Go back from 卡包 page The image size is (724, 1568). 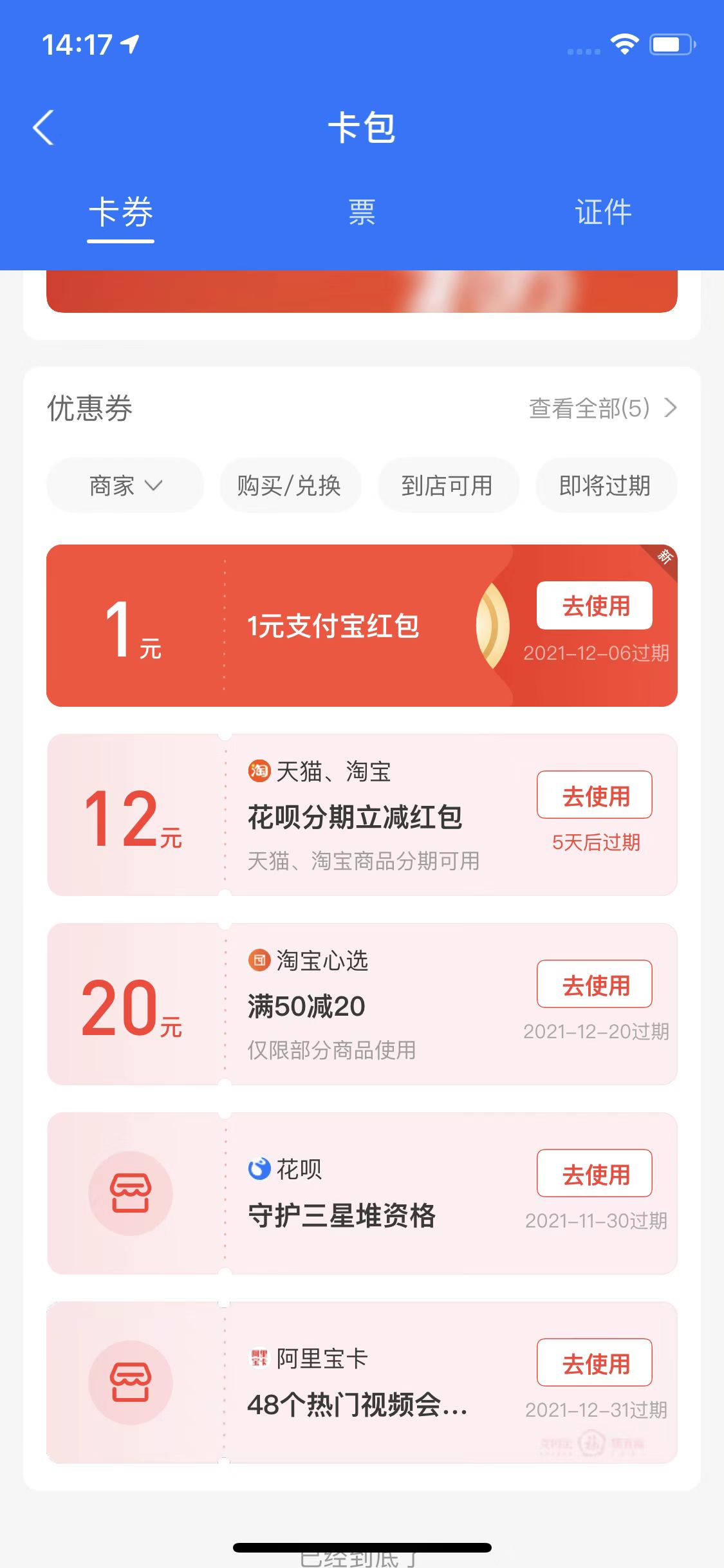point(44,127)
